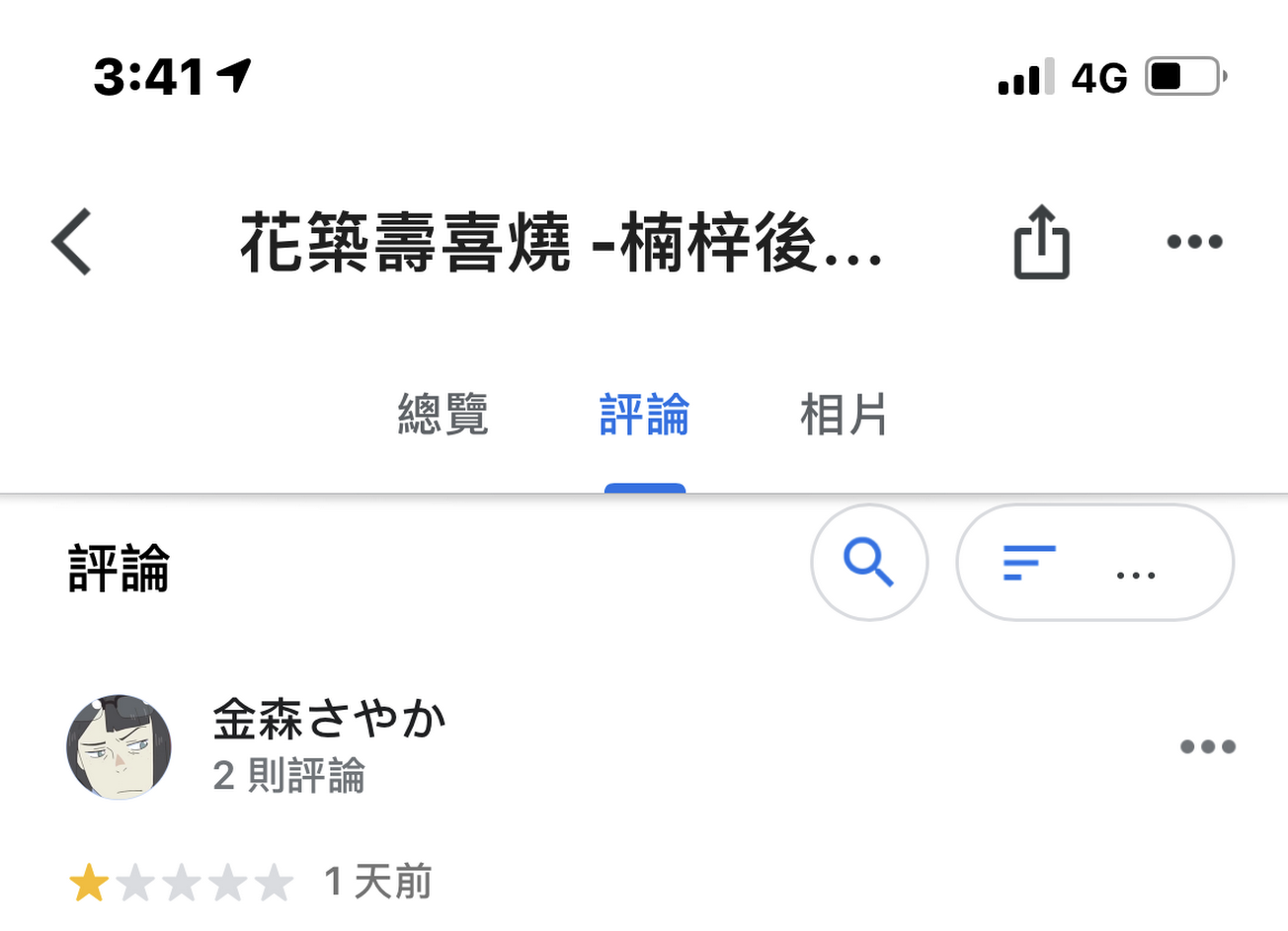Image resolution: width=1288 pixels, height=931 pixels.
Task: Open 金森さやか's profile
Action: pyautogui.click(x=120, y=746)
